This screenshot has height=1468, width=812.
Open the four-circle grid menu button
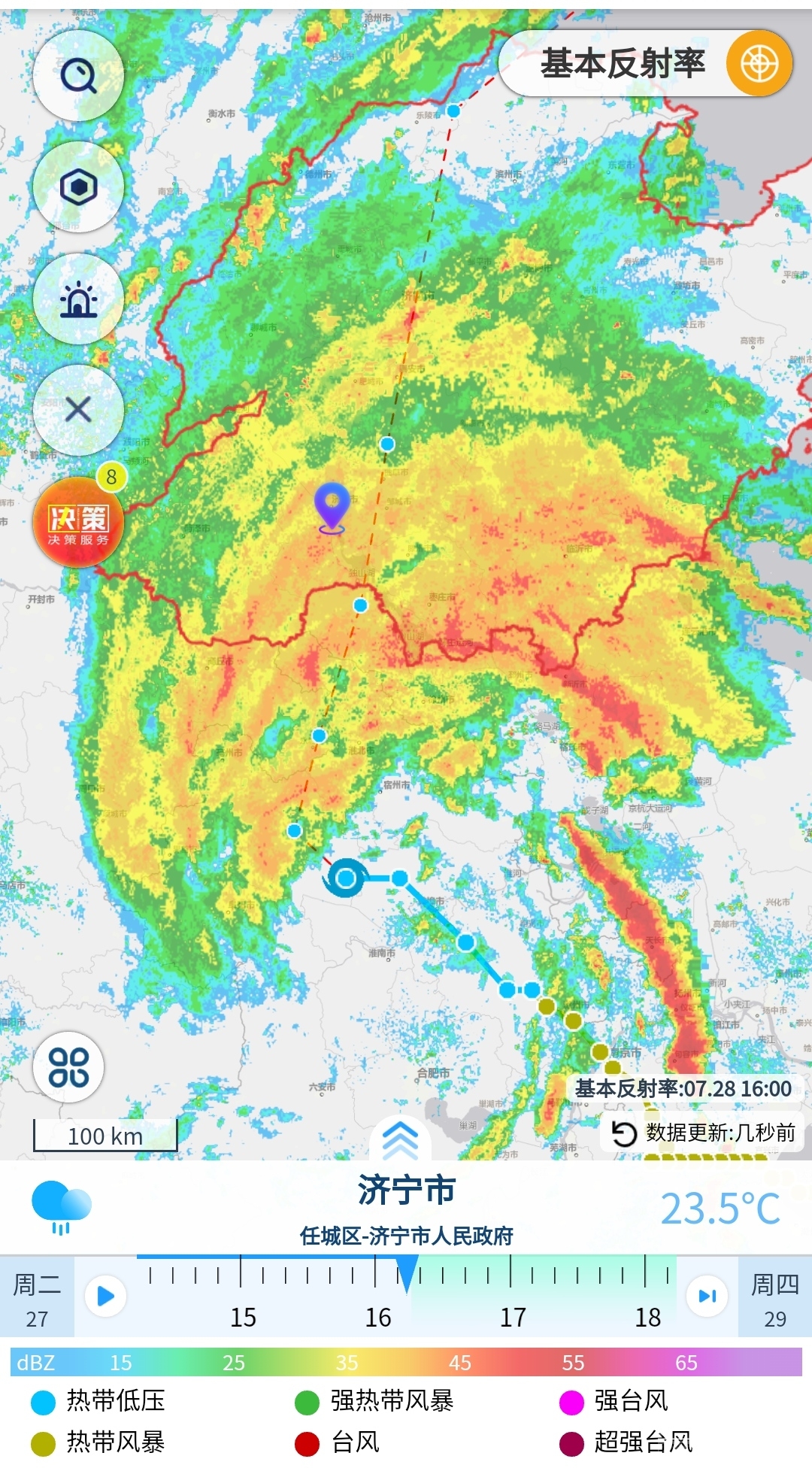pos(68,1066)
